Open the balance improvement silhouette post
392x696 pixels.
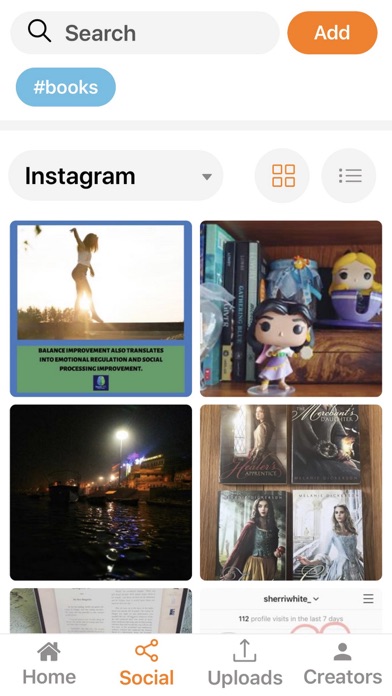pyautogui.click(x=101, y=308)
